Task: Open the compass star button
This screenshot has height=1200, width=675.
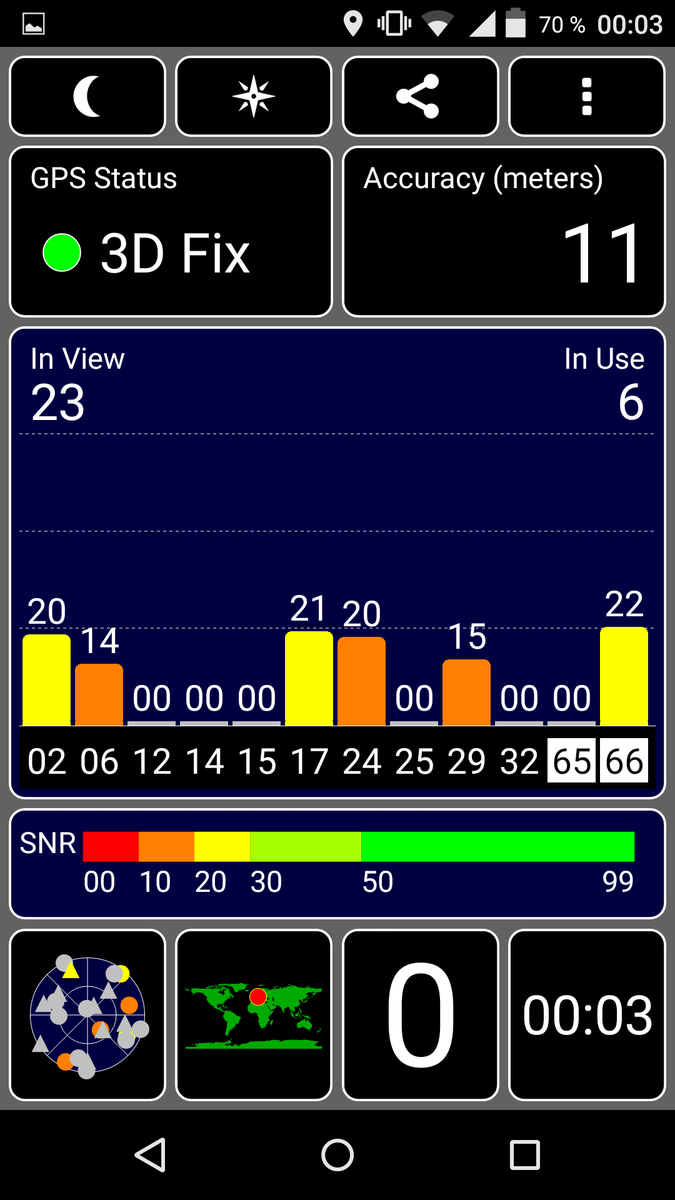Action: (x=253, y=96)
